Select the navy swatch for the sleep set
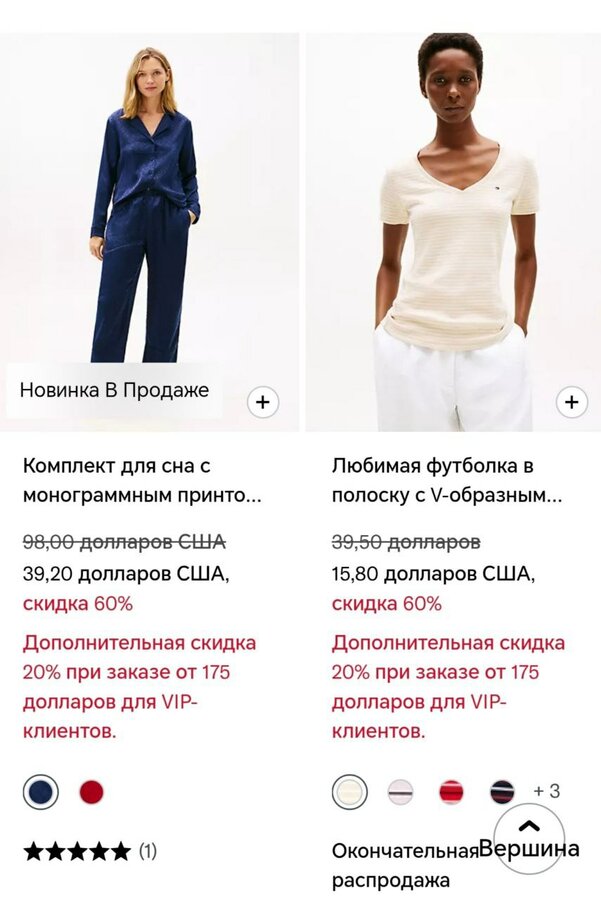This screenshot has width=601, height=900. (x=41, y=792)
